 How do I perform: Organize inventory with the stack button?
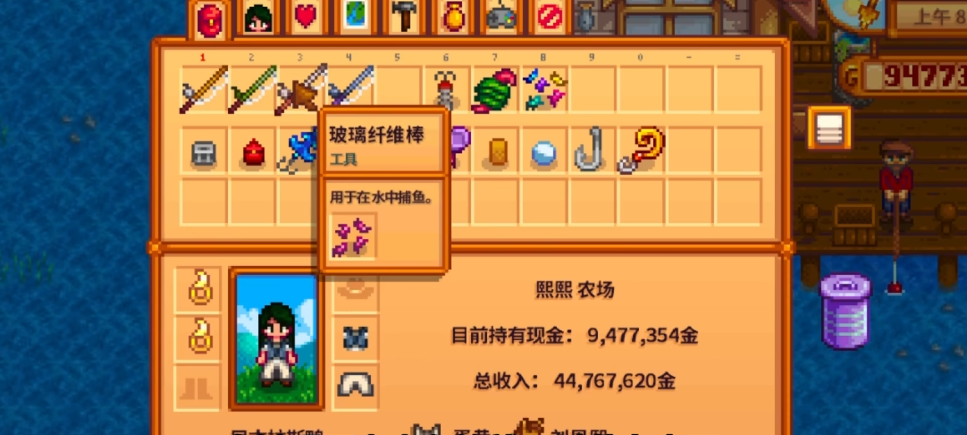pyautogui.click(x=829, y=127)
